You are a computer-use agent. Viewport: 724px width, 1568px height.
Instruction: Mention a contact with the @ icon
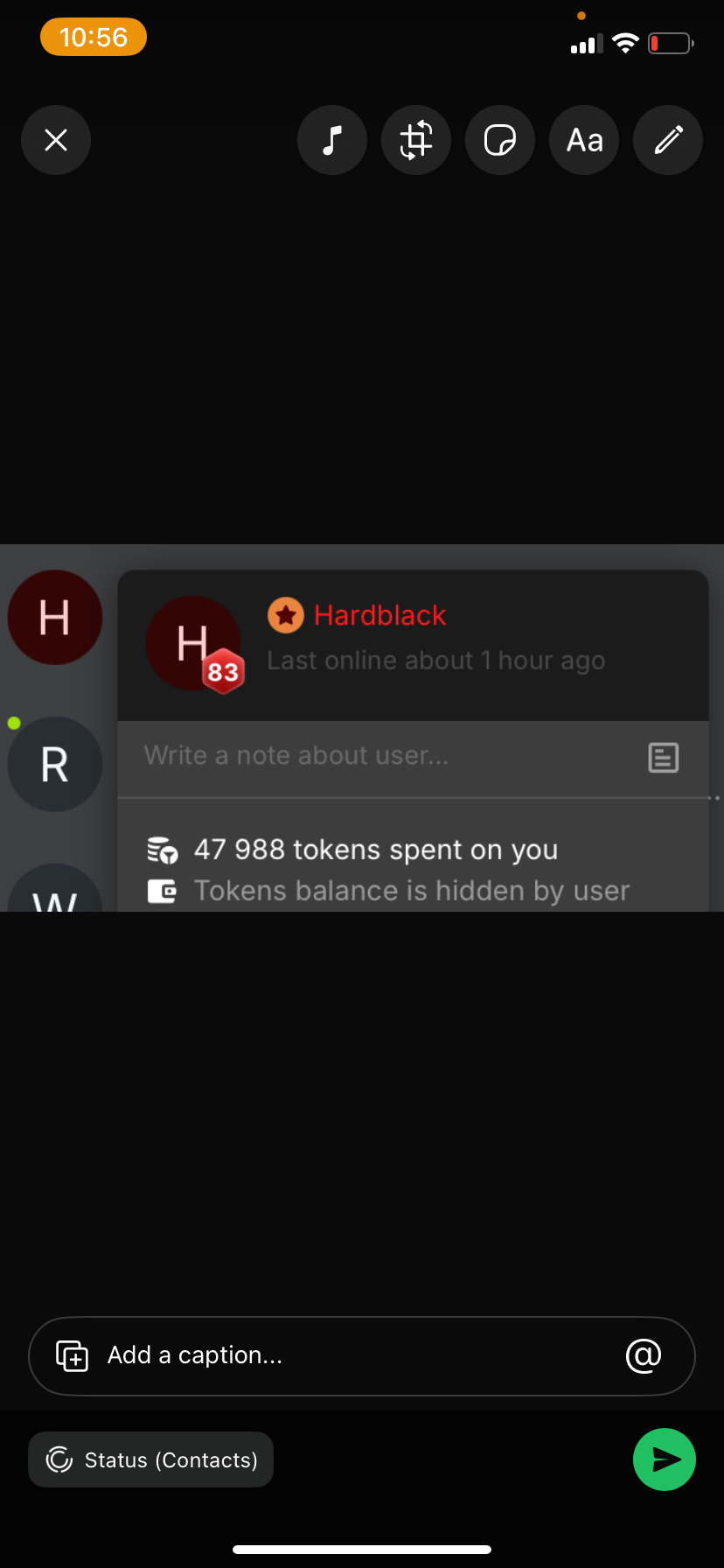[644, 1355]
